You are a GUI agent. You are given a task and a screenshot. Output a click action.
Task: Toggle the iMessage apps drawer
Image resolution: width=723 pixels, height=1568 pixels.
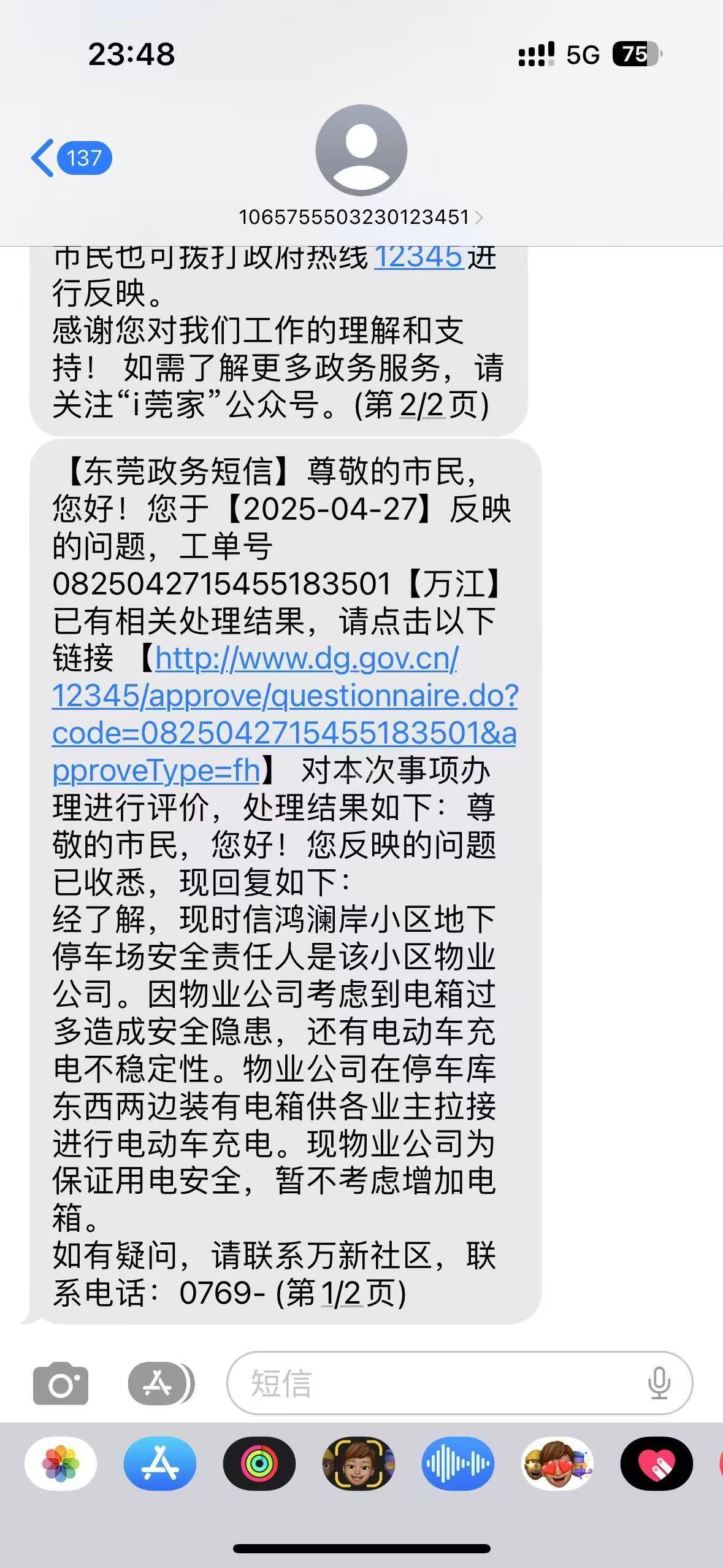click(x=161, y=1383)
